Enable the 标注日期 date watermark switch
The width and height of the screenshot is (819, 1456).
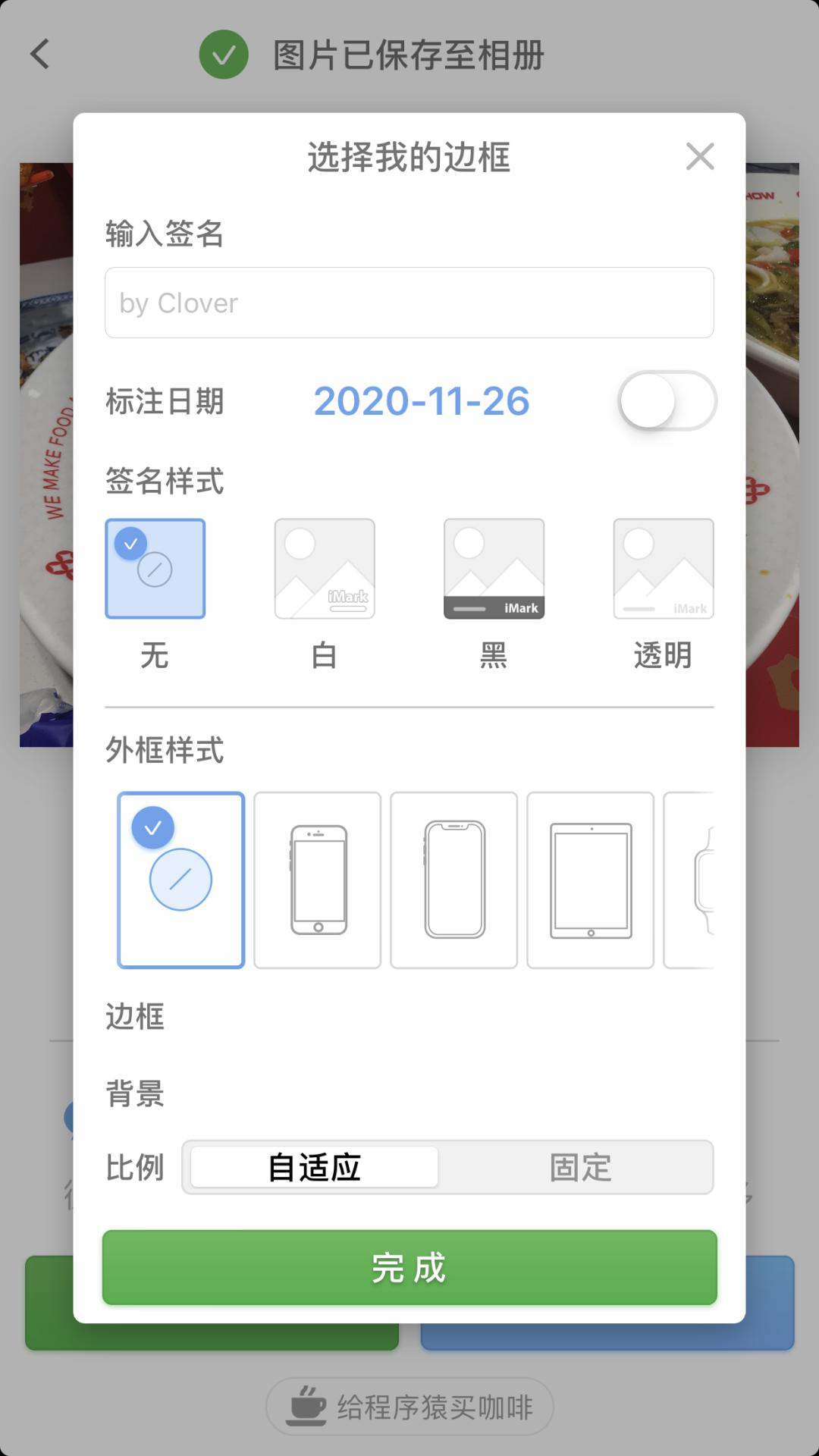tap(666, 402)
